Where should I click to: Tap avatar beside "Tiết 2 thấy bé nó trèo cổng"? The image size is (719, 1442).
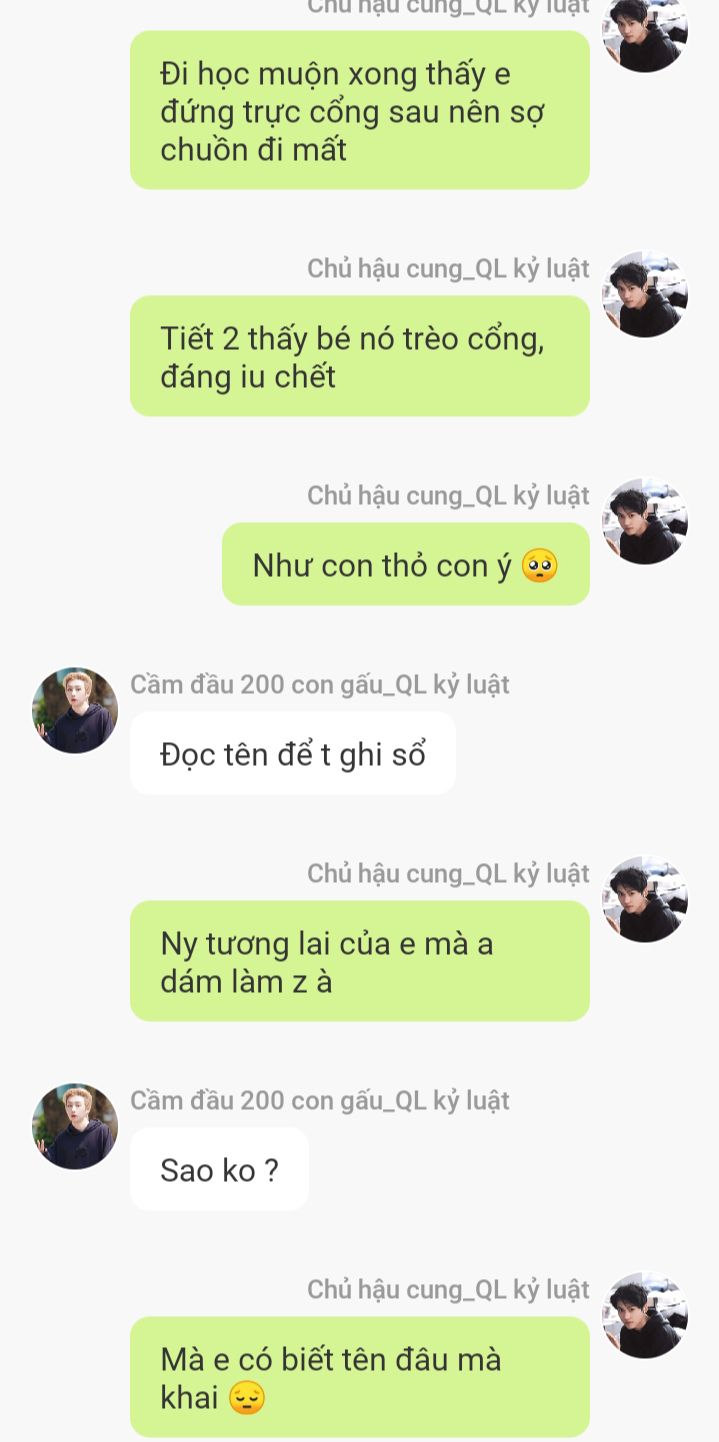pyautogui.click(x=645, y=294)
